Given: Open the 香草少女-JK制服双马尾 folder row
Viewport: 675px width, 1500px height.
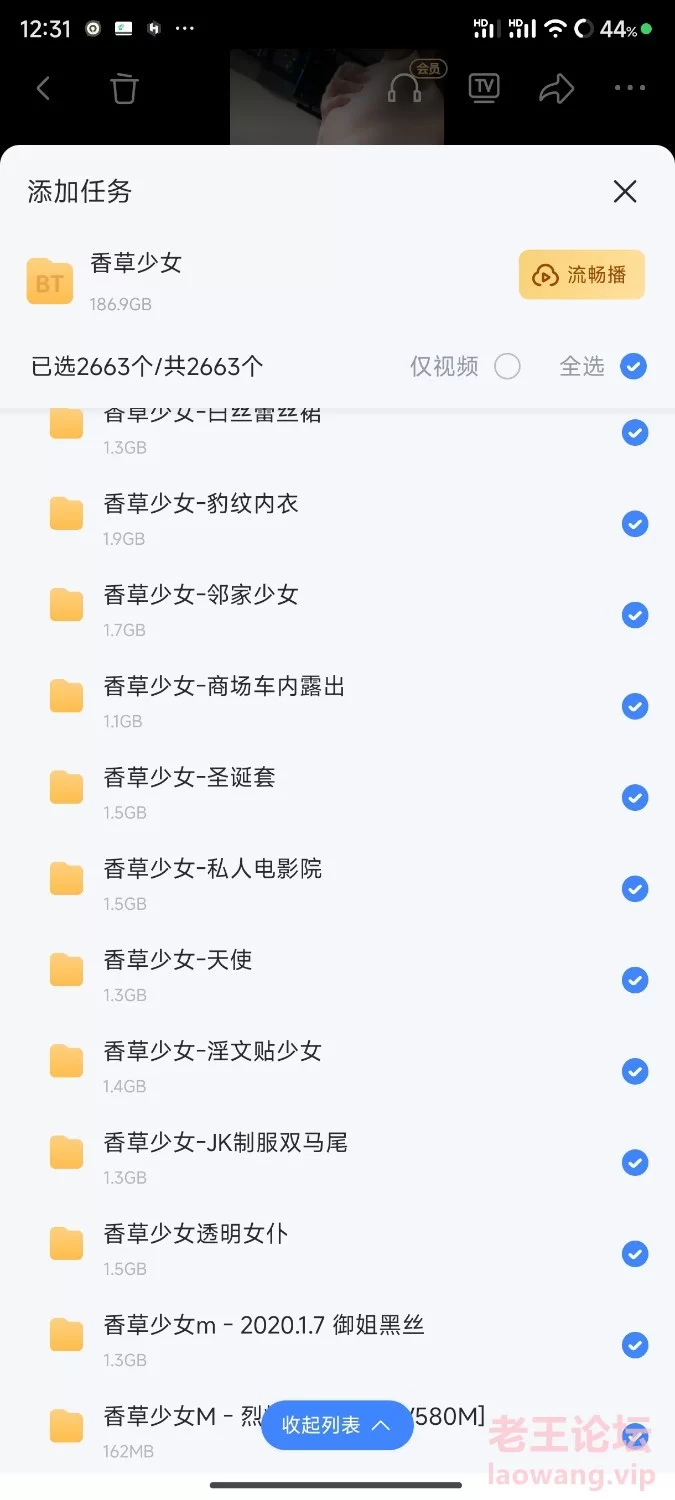Looking at the screenshot, I should tap(337, 1158).
